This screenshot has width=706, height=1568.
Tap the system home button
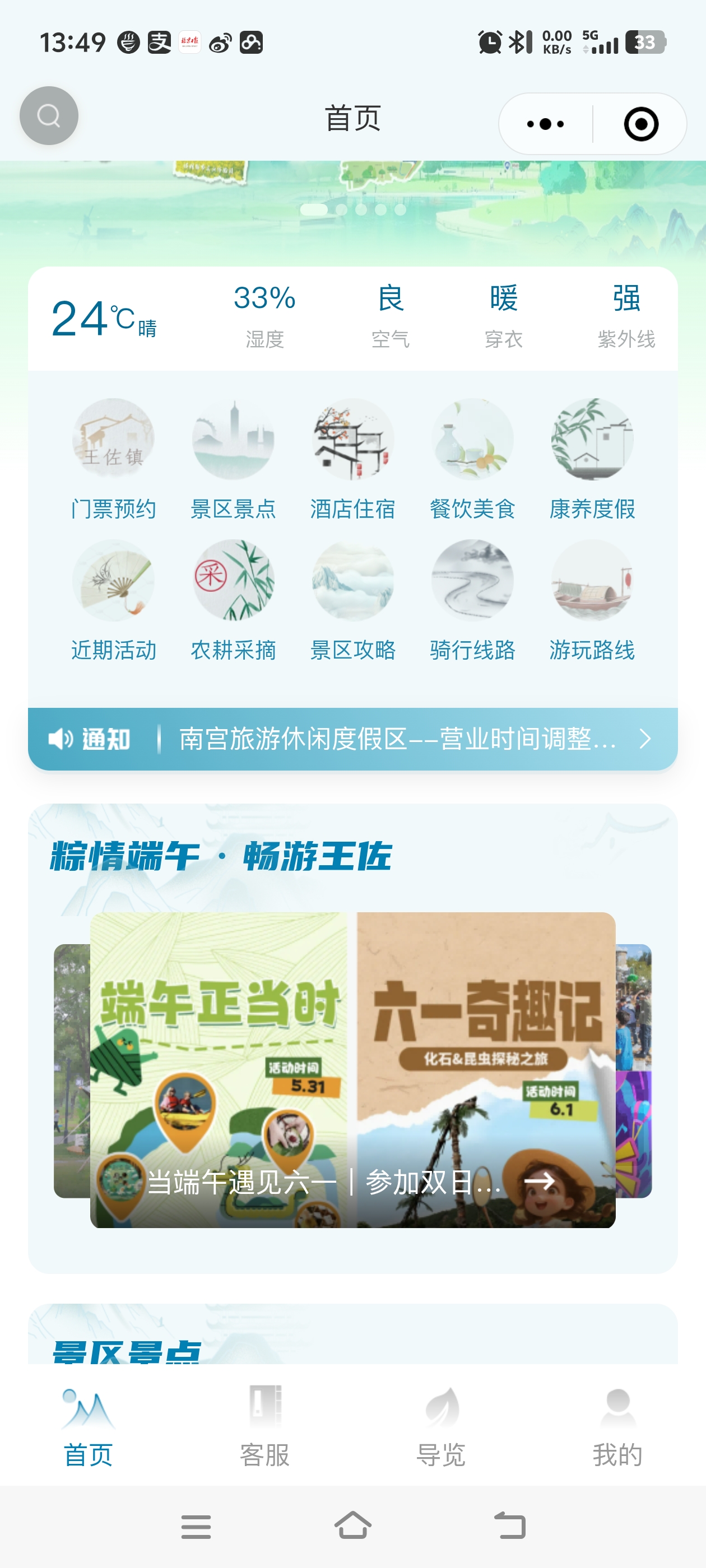352,1525
